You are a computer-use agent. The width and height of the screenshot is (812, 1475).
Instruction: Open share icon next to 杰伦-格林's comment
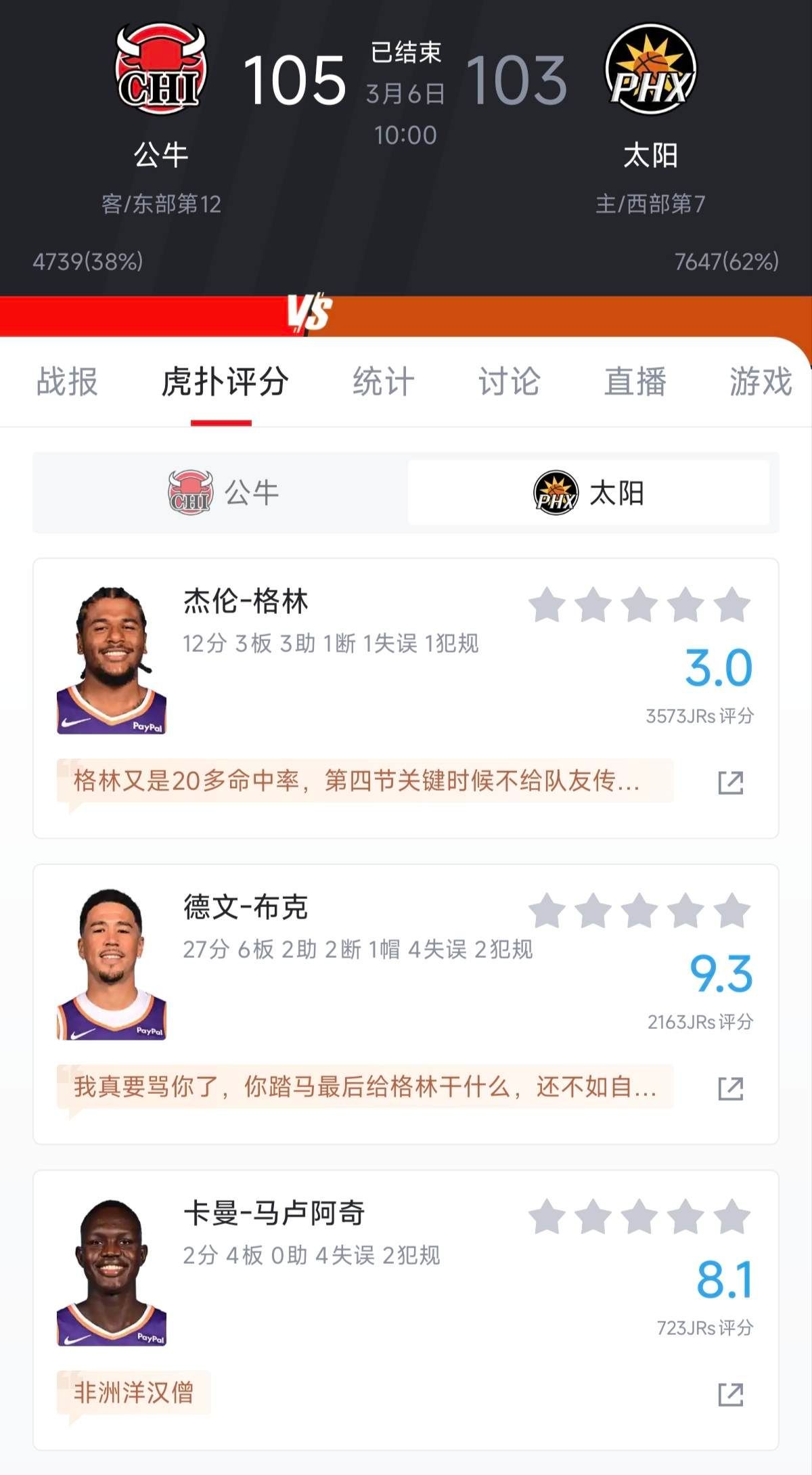click(727, 782)
